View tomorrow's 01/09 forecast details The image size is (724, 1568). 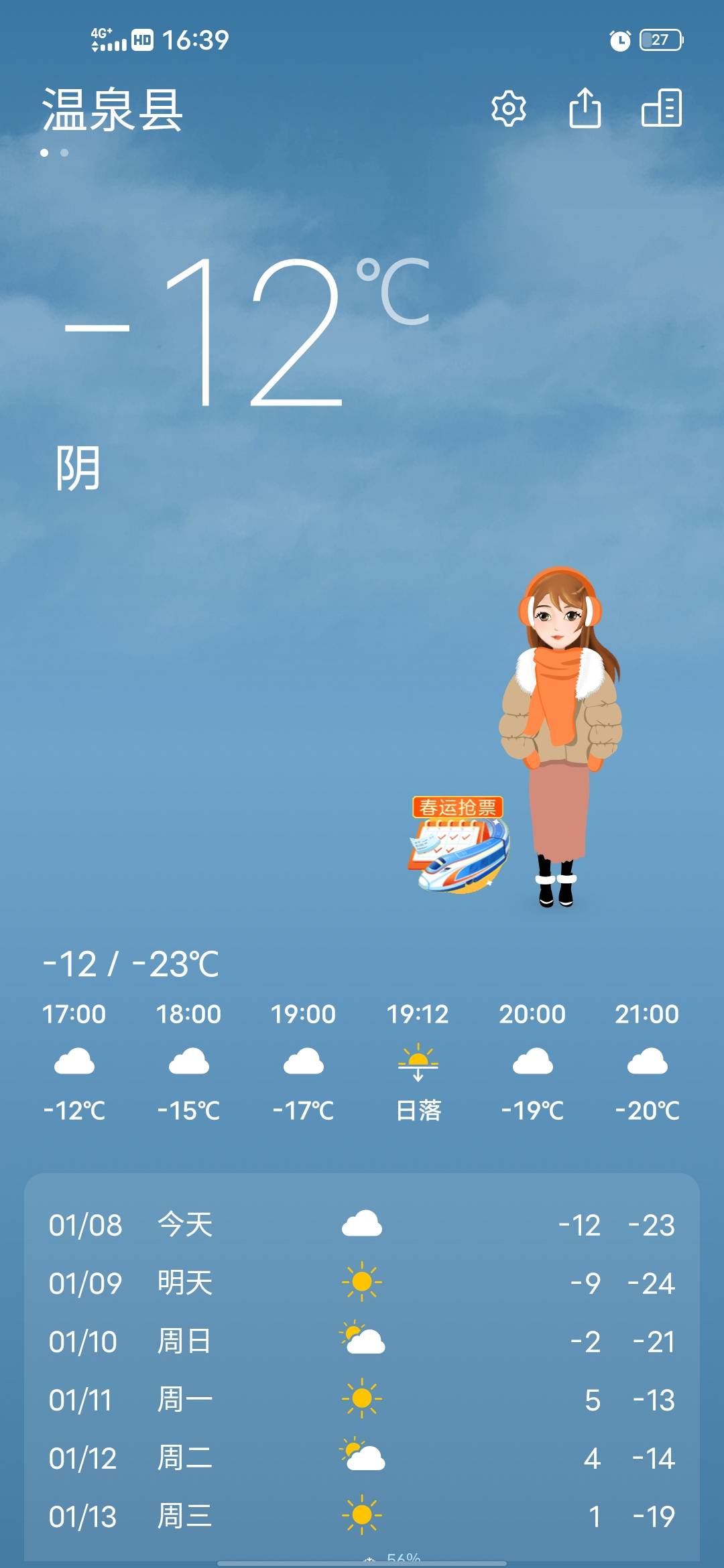pos(362,1283)
